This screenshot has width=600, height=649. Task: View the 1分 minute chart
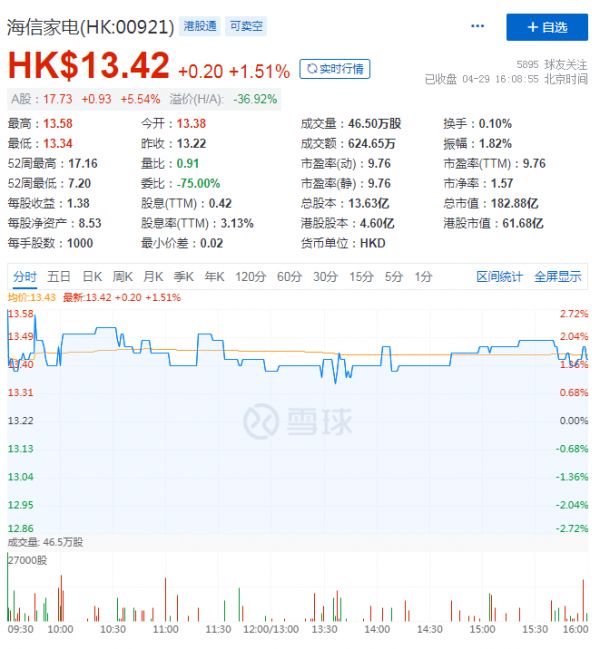click(x=423, y=277)
